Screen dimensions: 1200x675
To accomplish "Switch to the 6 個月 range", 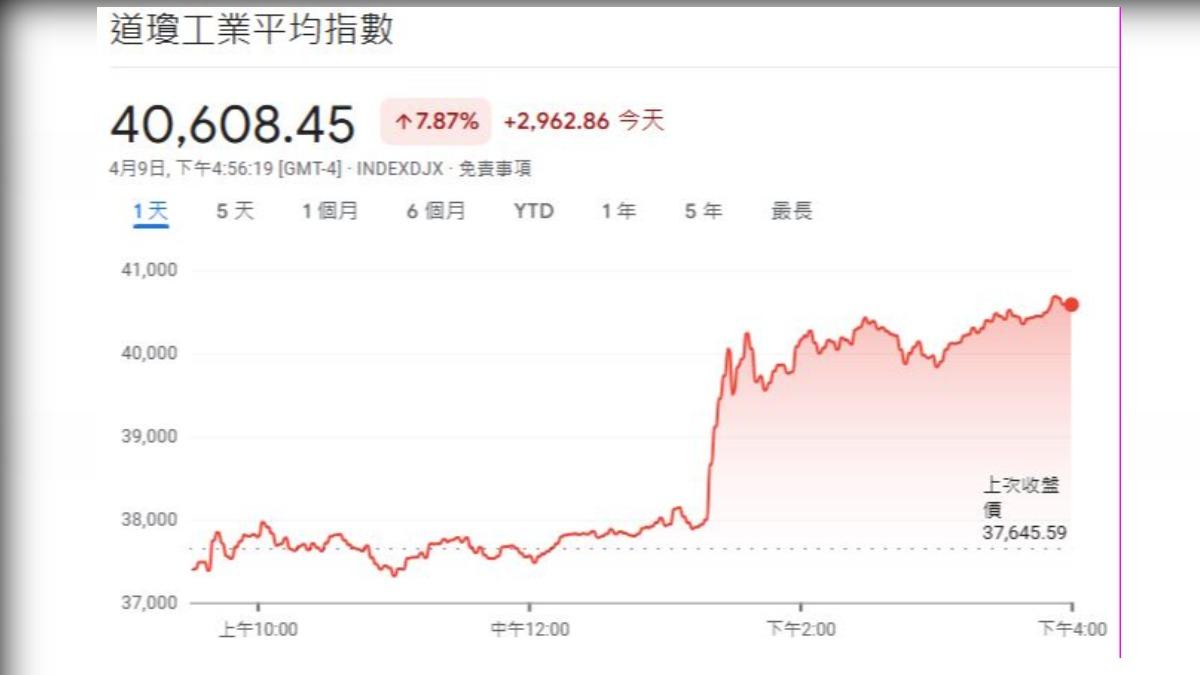I will [436, 211].
